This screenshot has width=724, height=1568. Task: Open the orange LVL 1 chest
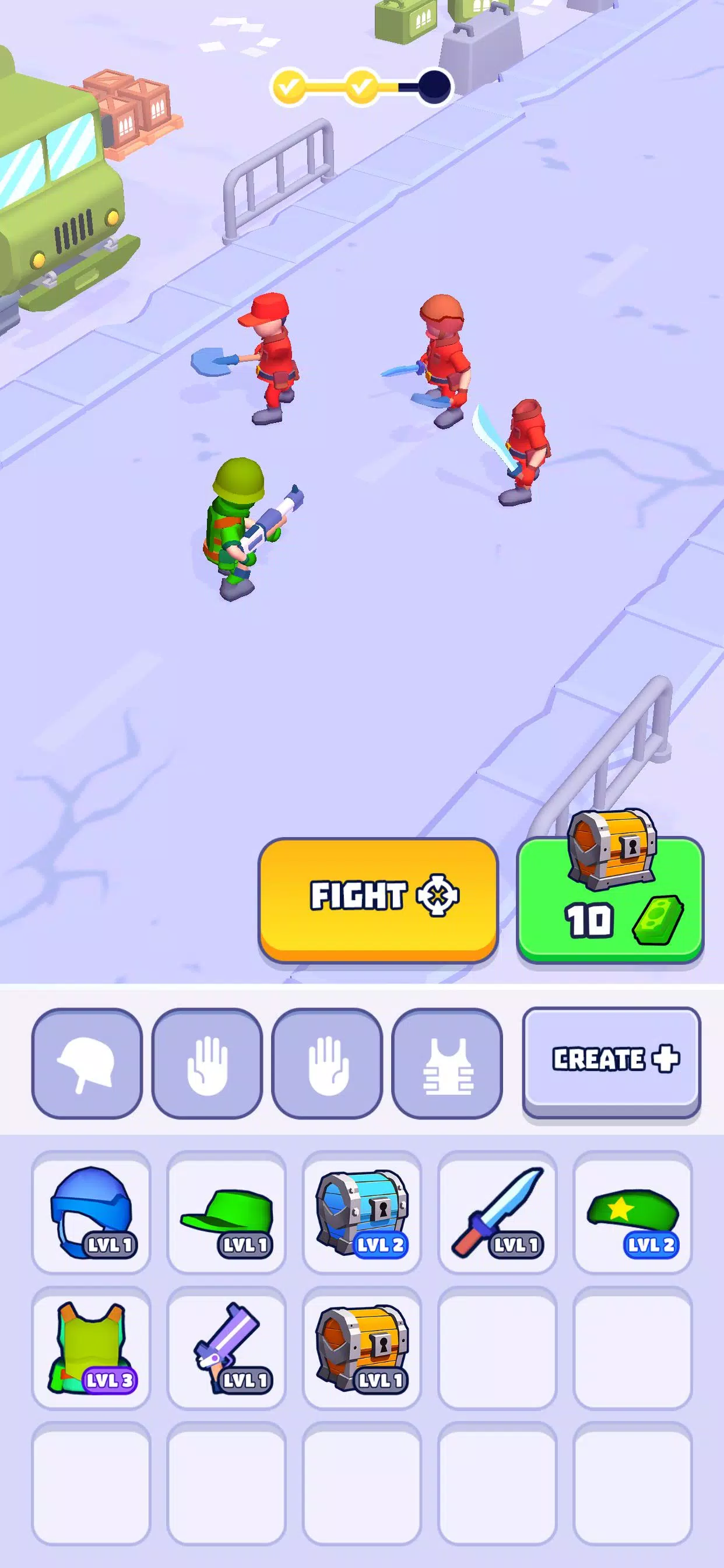[362, 1346]
